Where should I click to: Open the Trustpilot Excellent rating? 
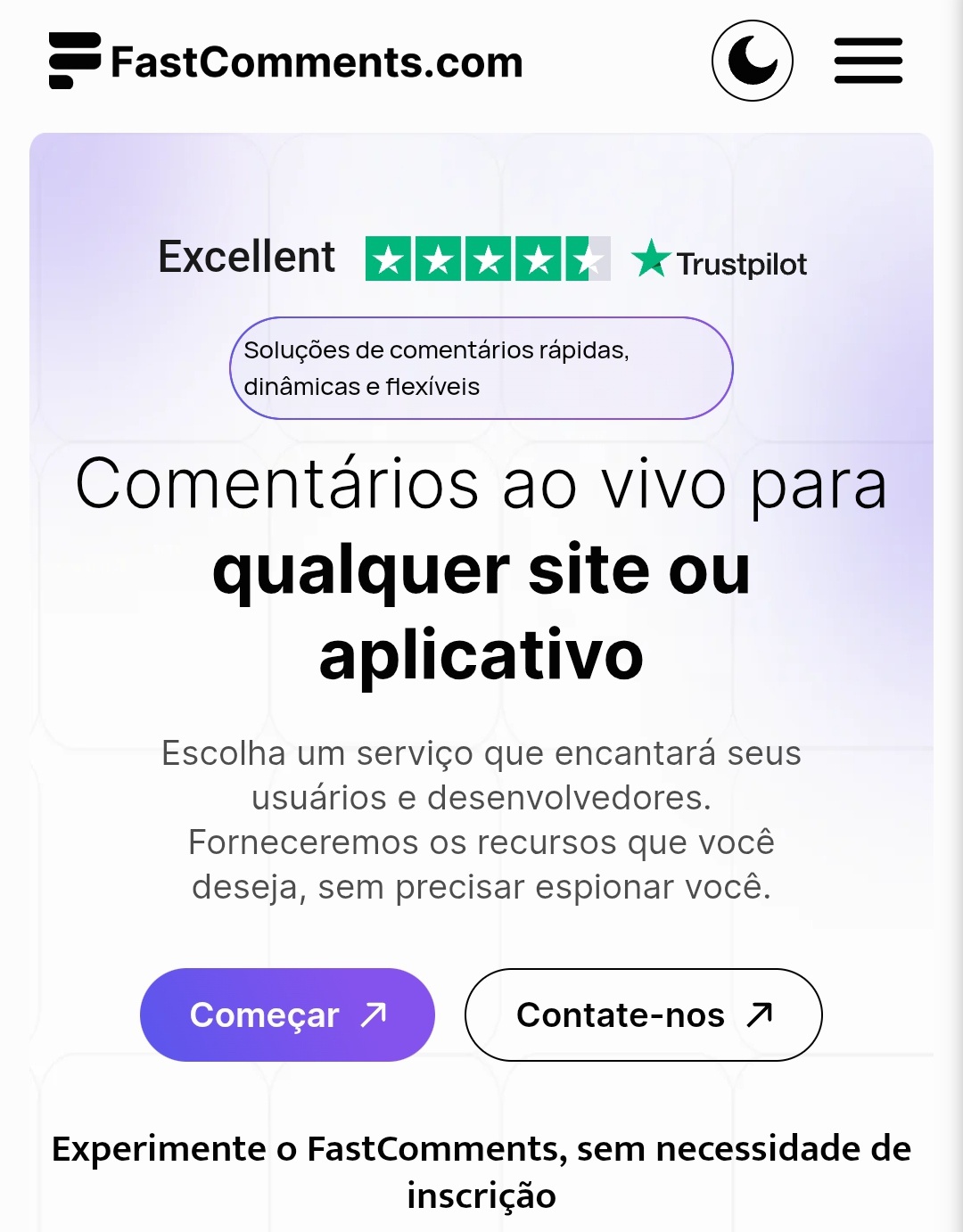tap(482, 259)
